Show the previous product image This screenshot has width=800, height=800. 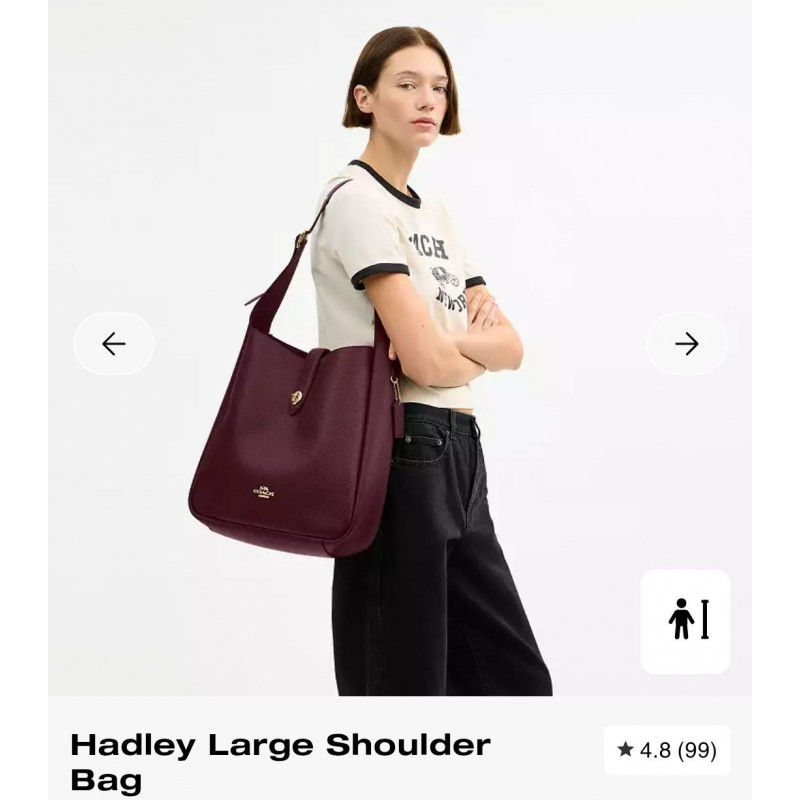[x=114, y=344]
